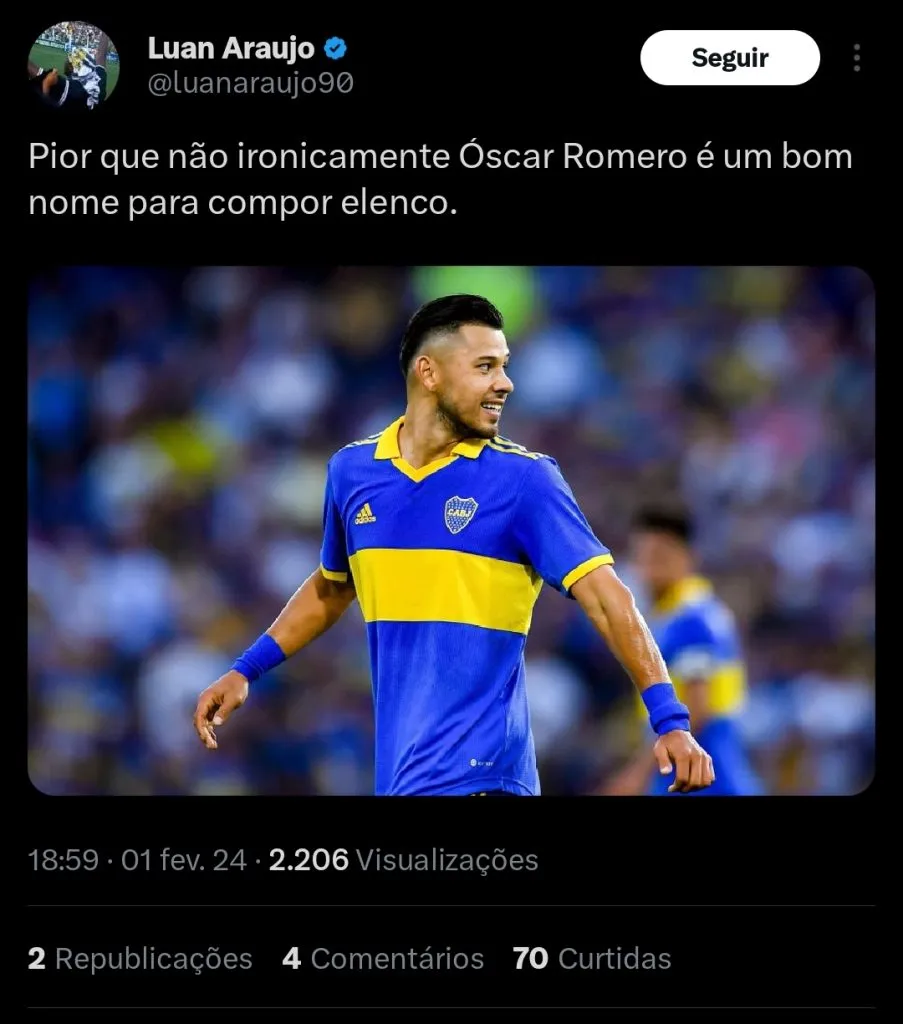Viewport: 903px width, 1024px height.
Task: See who gave the 70 Curtidas
Action: point(592,959)
